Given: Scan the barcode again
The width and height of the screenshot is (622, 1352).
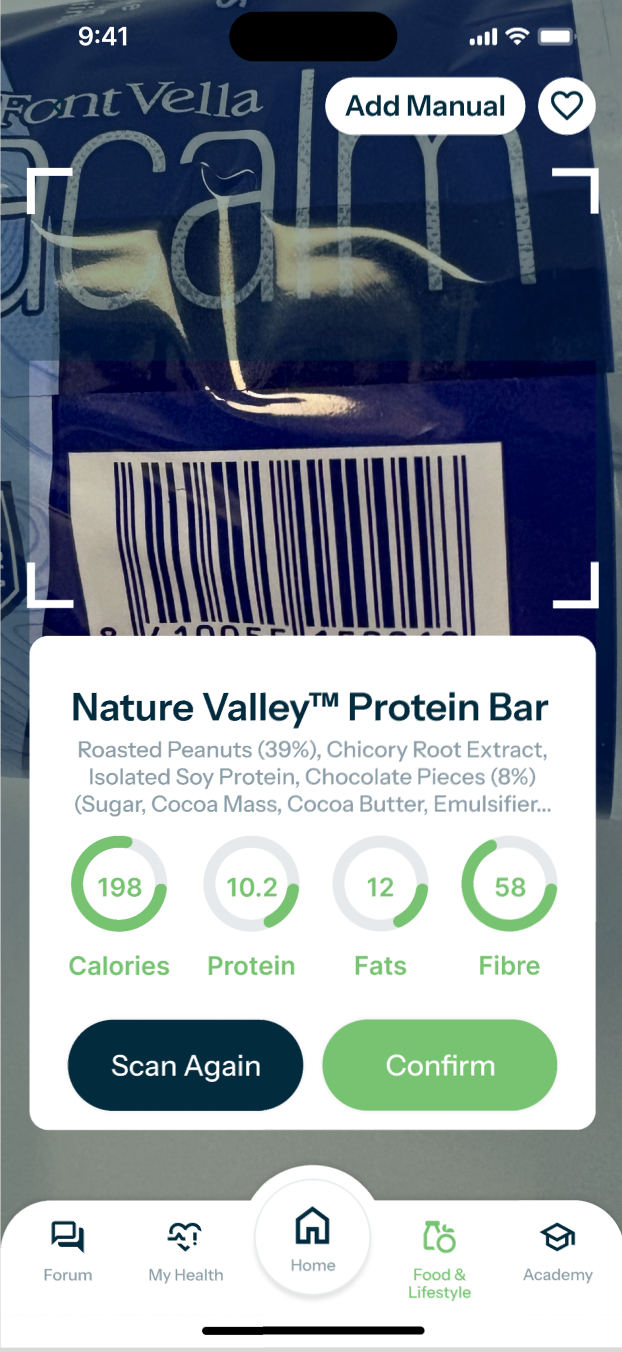Looking at the screenshot, I should click(x=185, y=1065).
